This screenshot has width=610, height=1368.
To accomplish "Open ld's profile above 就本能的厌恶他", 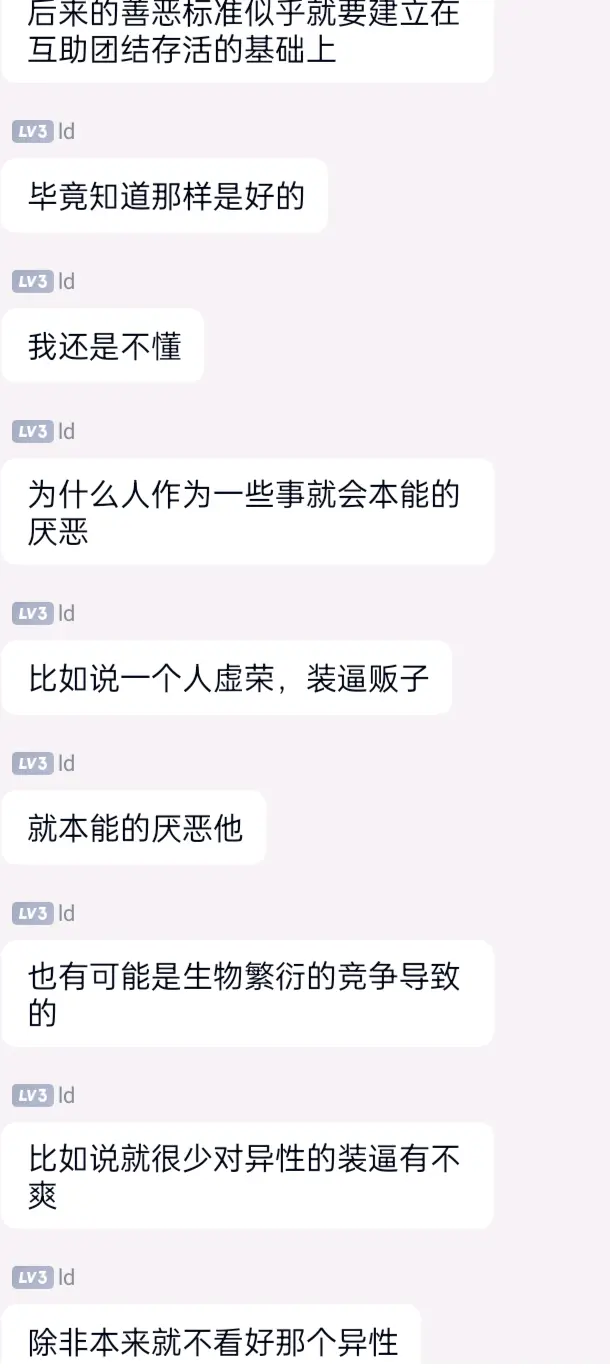I will 66,764.
